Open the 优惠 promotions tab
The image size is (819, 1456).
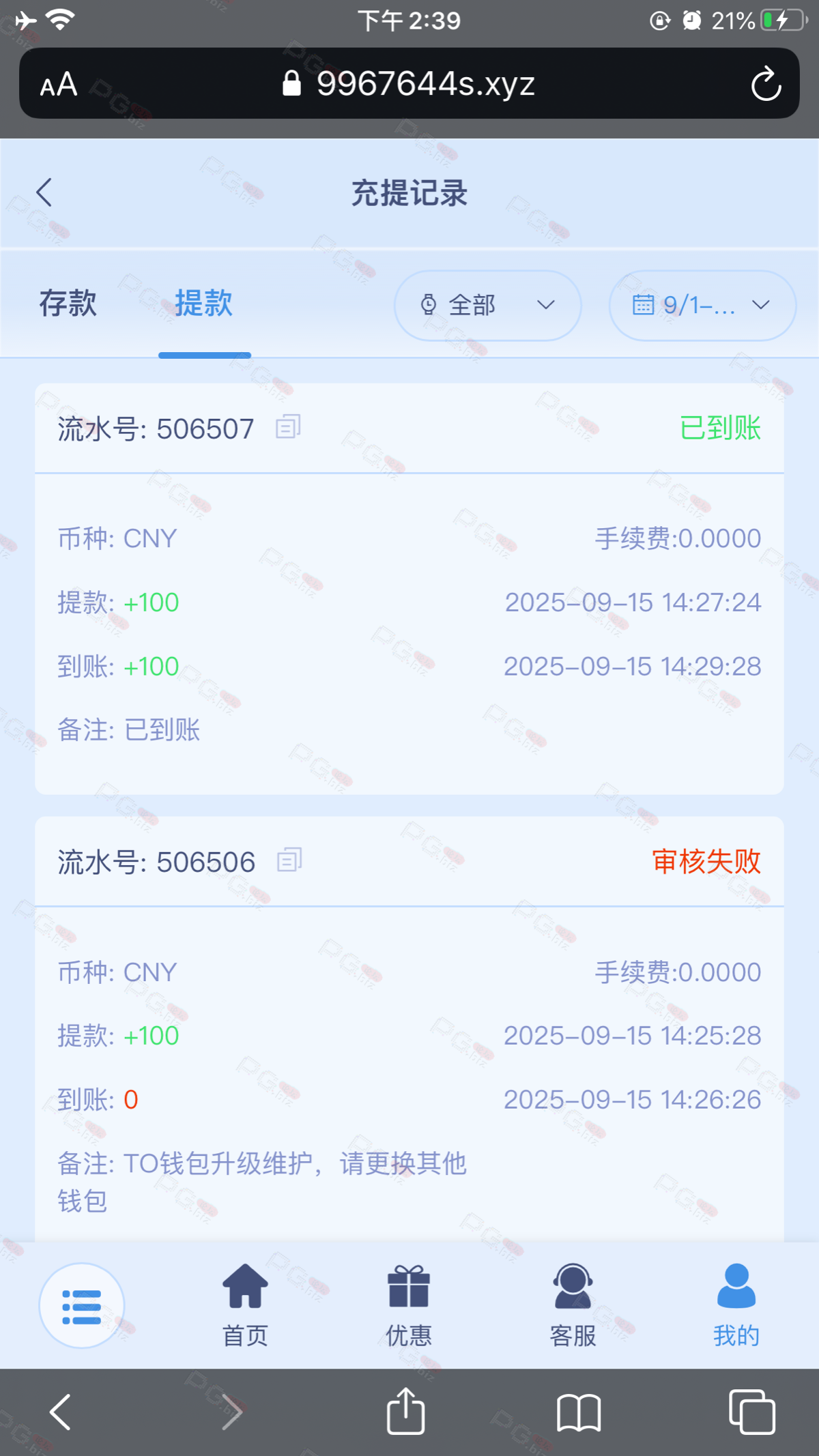409,1305
